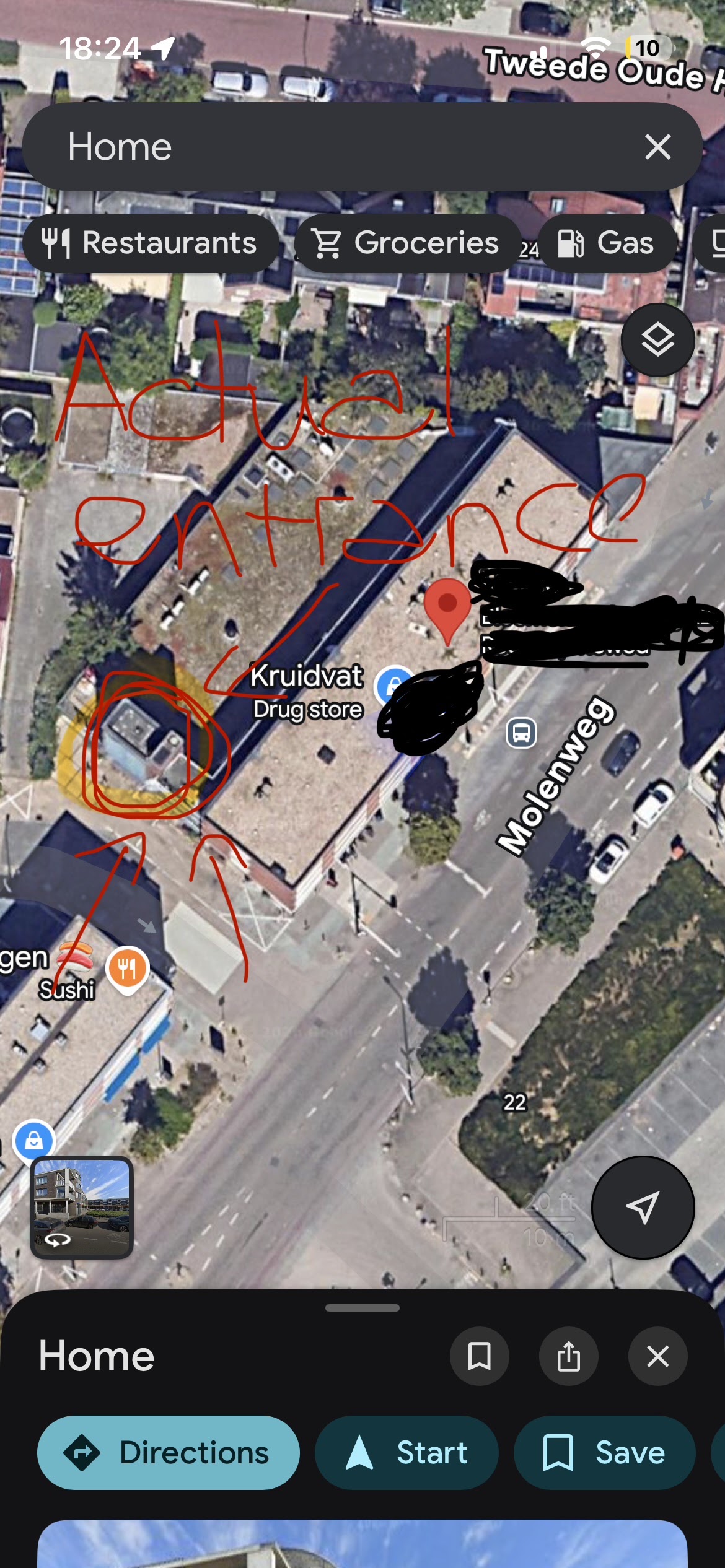This screenshot has width=725, height=1568.
Task: Bookmark Home with the round bookmark icon
Action: coord(479,1356)
